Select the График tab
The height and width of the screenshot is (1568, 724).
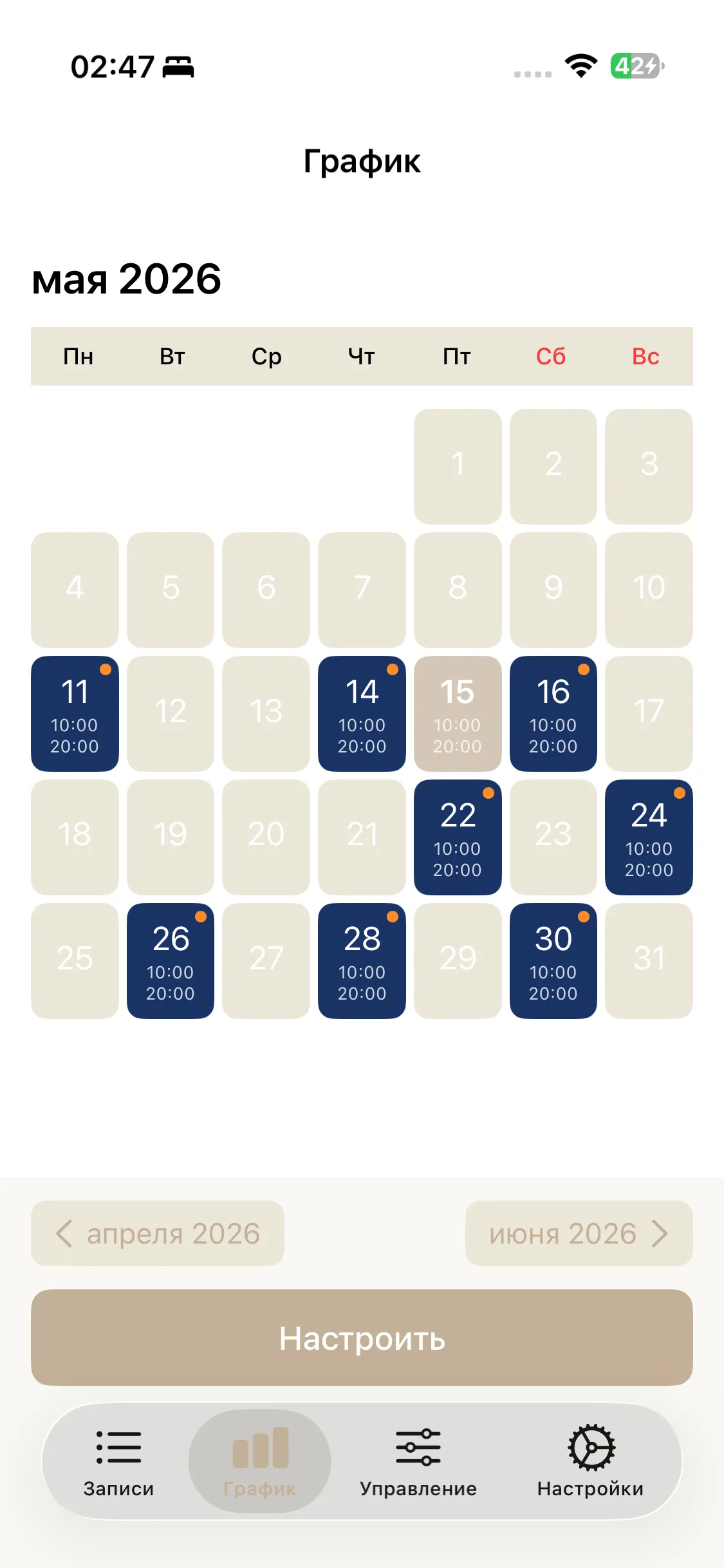pyautogui.click(x=260, y=1461)
